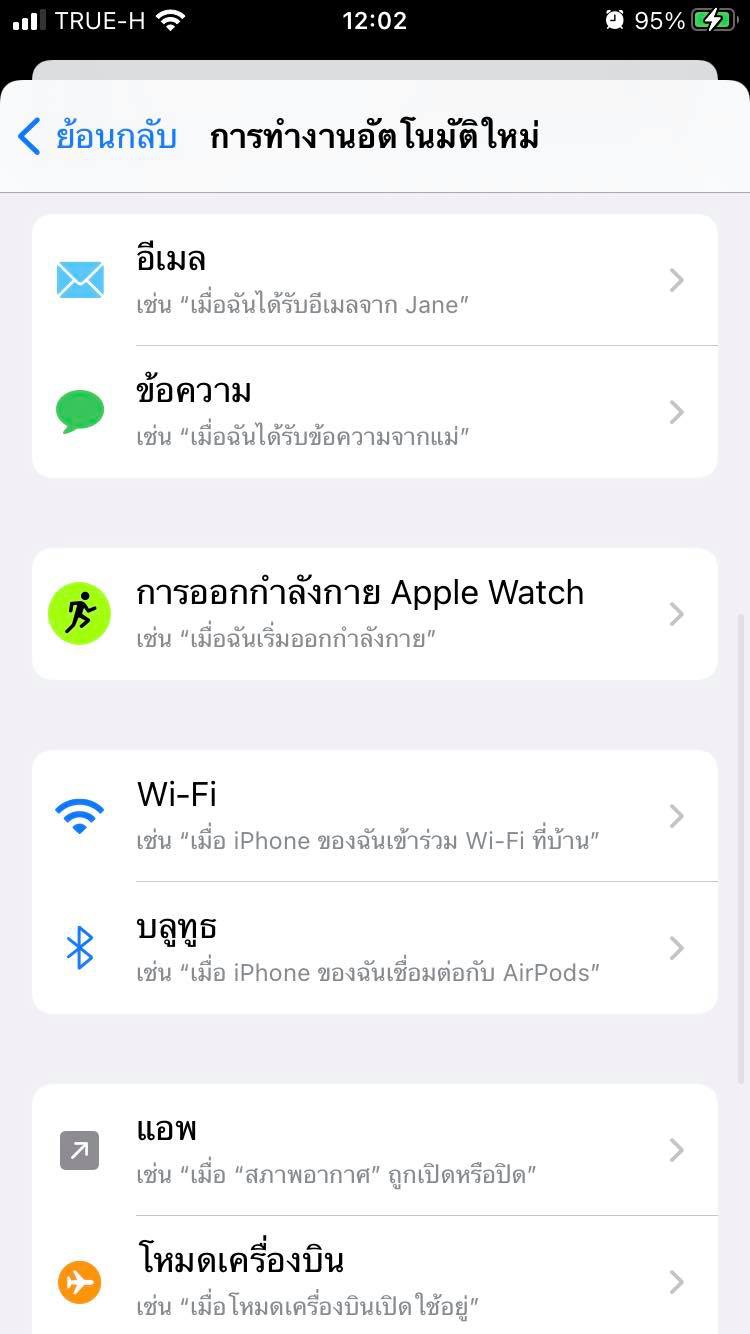Open the ข้อความ trigger row

coord(375,412)
